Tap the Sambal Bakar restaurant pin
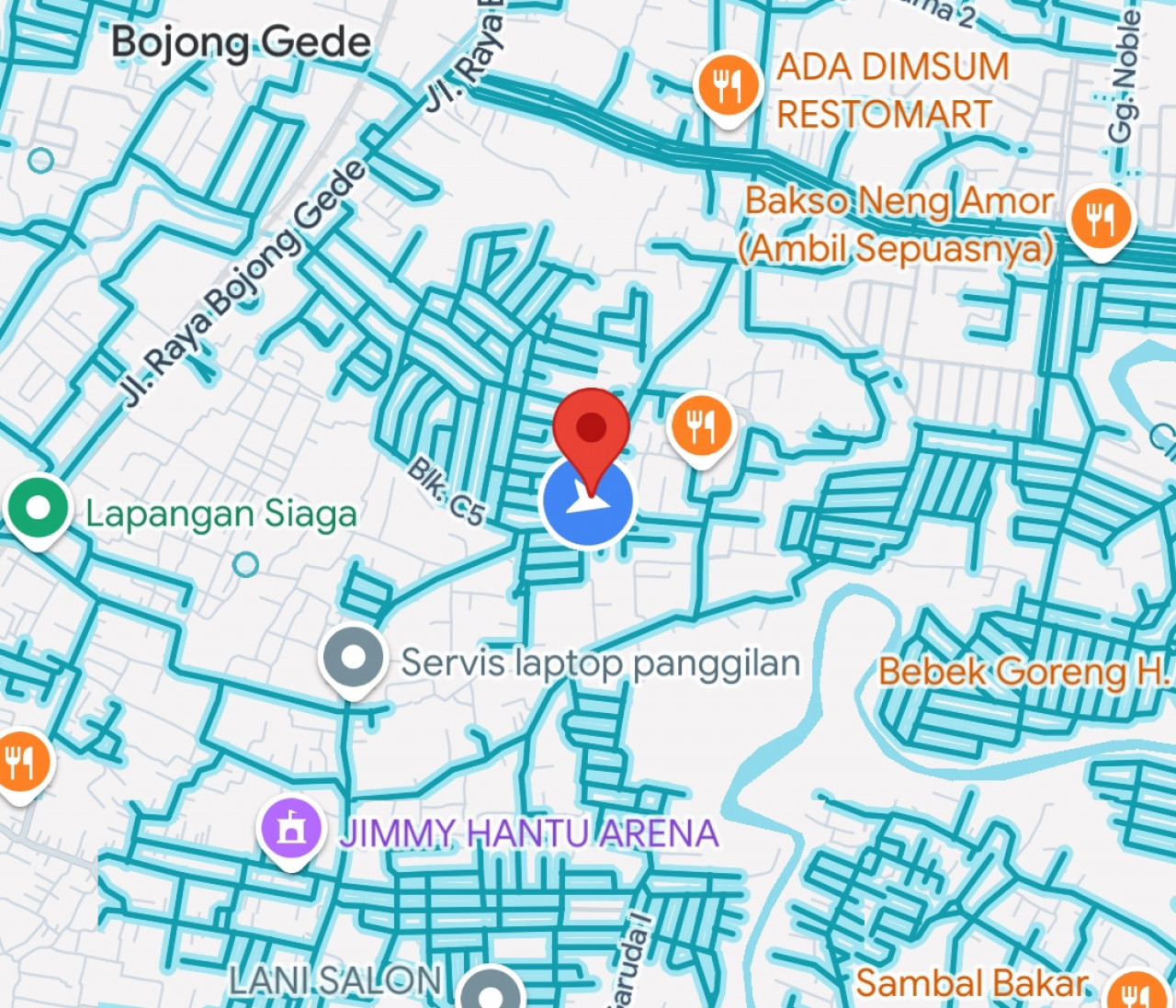Image resolution: width=1176 pixels, height=1008 pixels. point(1136,992)
